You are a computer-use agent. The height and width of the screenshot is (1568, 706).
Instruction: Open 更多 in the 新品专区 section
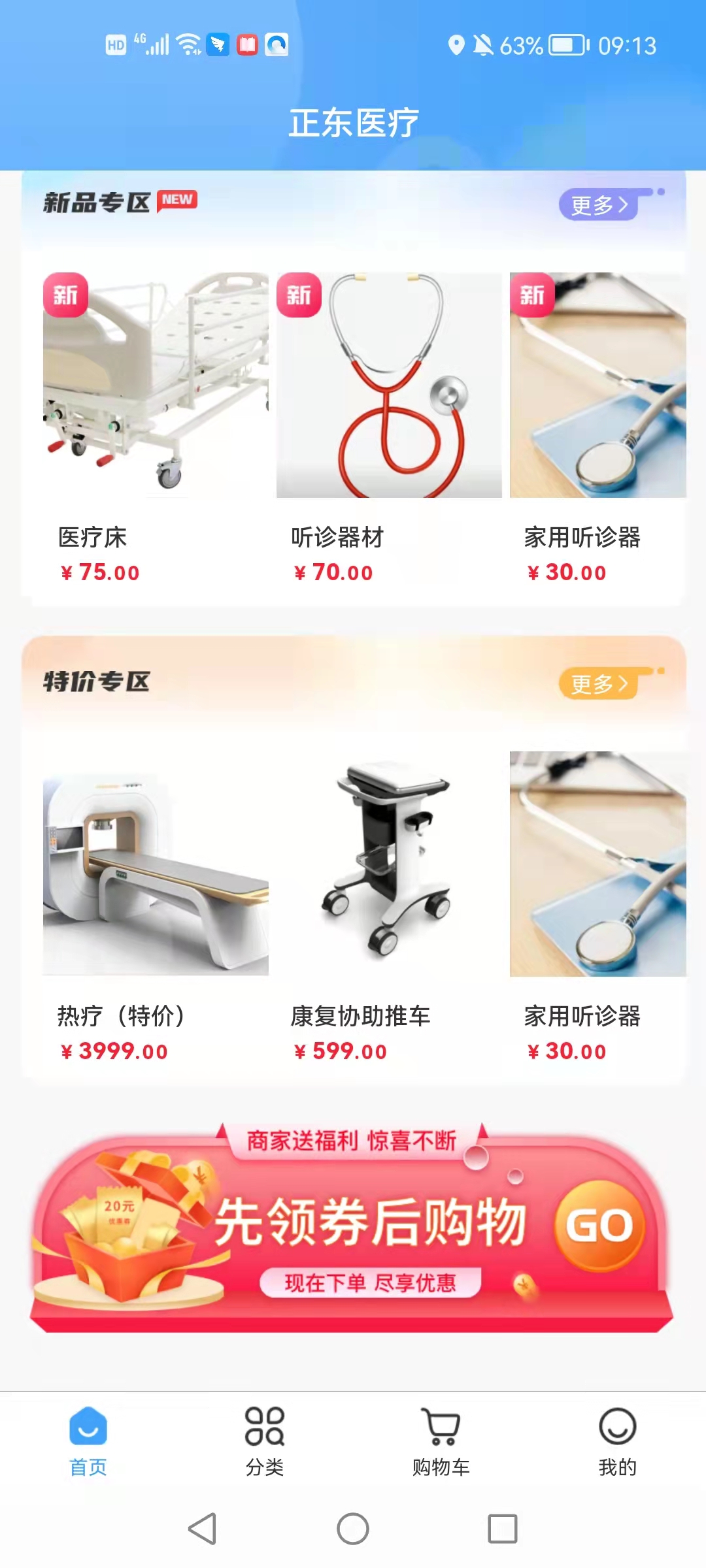(x=598, y=205)
